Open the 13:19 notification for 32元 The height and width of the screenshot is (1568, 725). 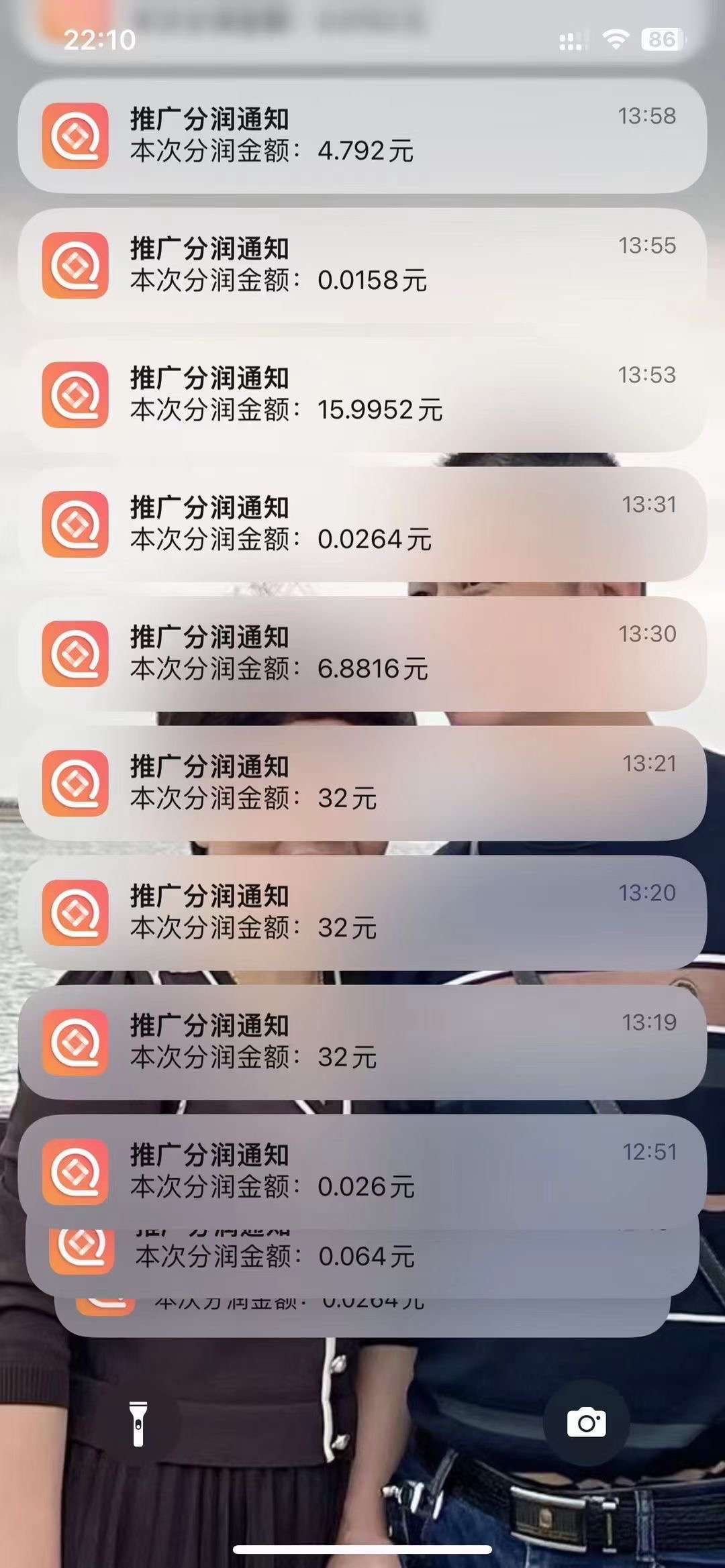tap(362, 1043)
